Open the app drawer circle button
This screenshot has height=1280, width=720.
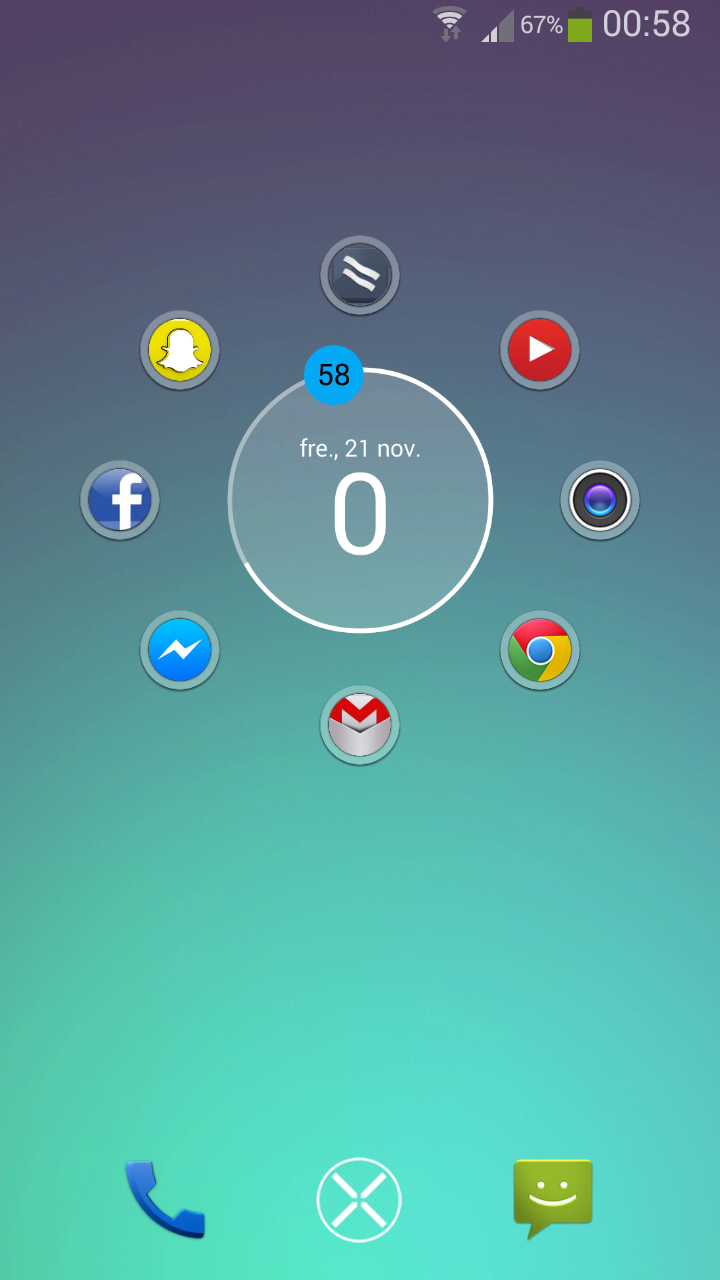(359, 1200)
